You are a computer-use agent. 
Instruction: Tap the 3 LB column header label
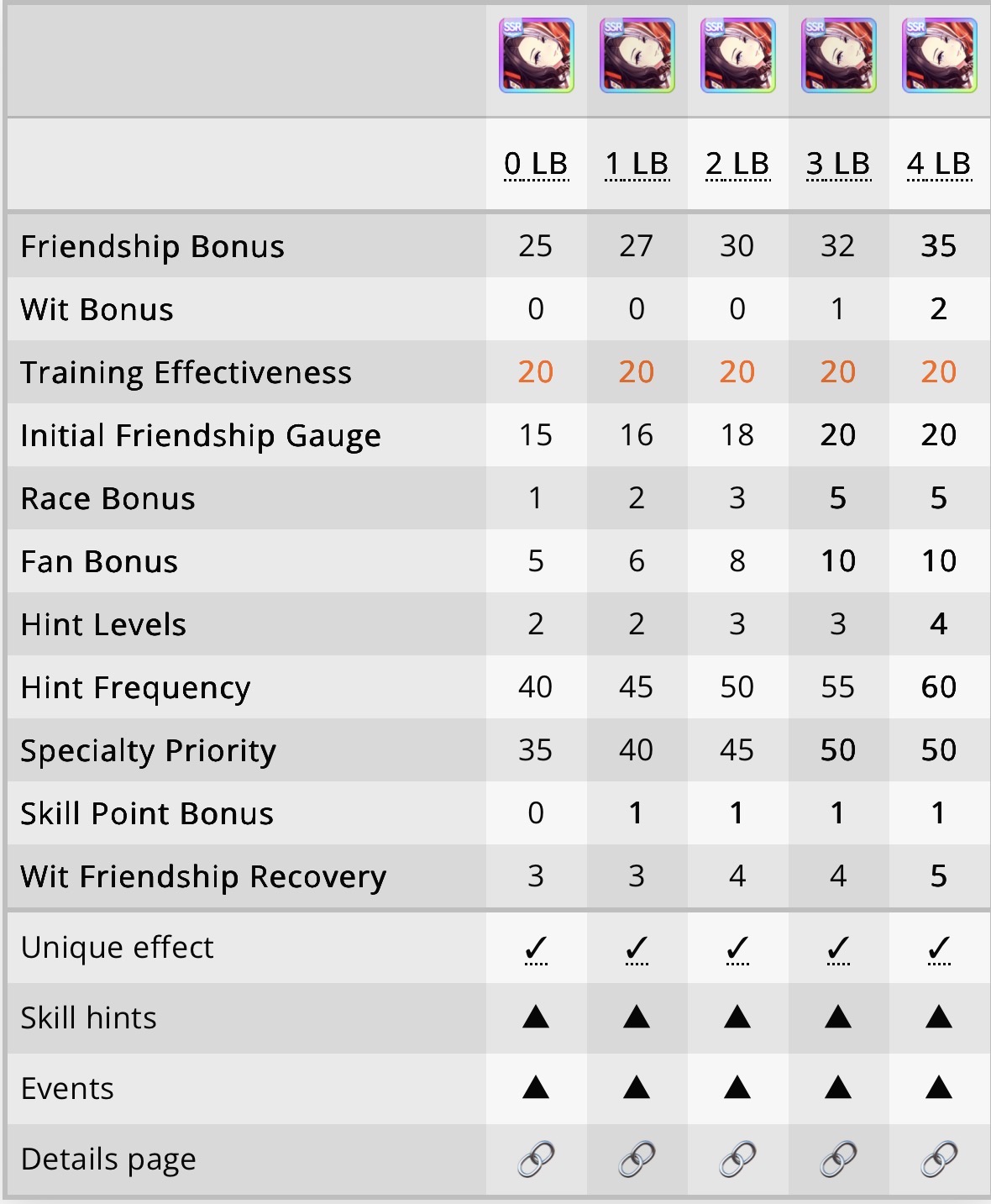click(x=838, y=164)
